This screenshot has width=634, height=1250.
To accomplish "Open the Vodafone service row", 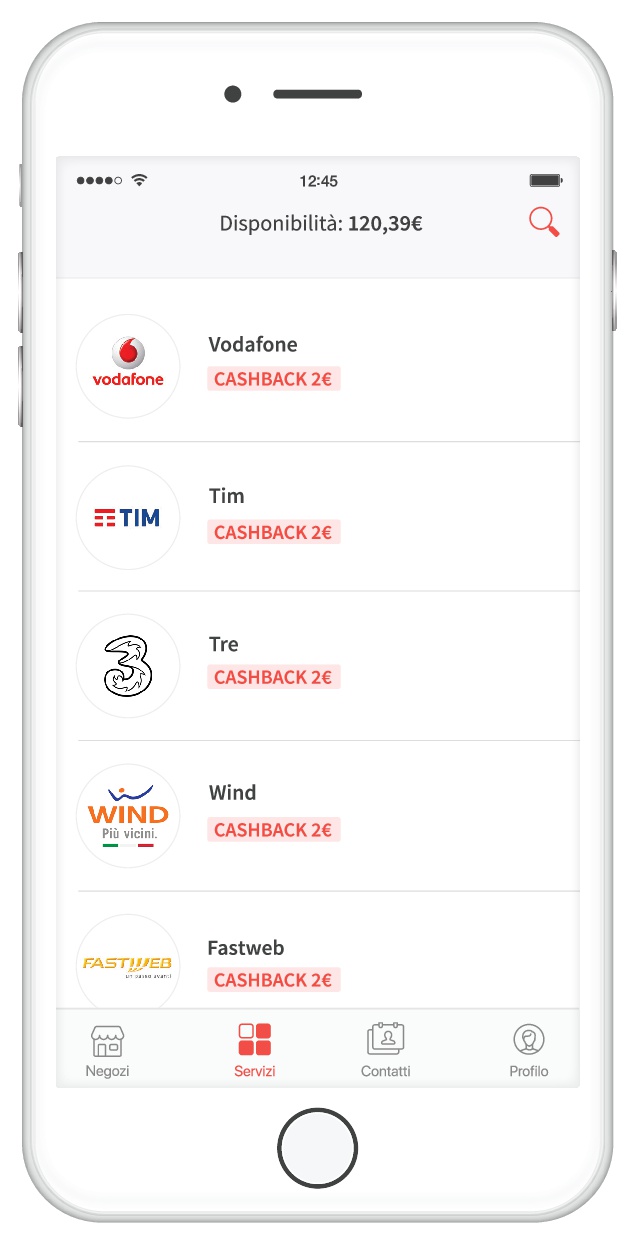I will coord(320,364).
